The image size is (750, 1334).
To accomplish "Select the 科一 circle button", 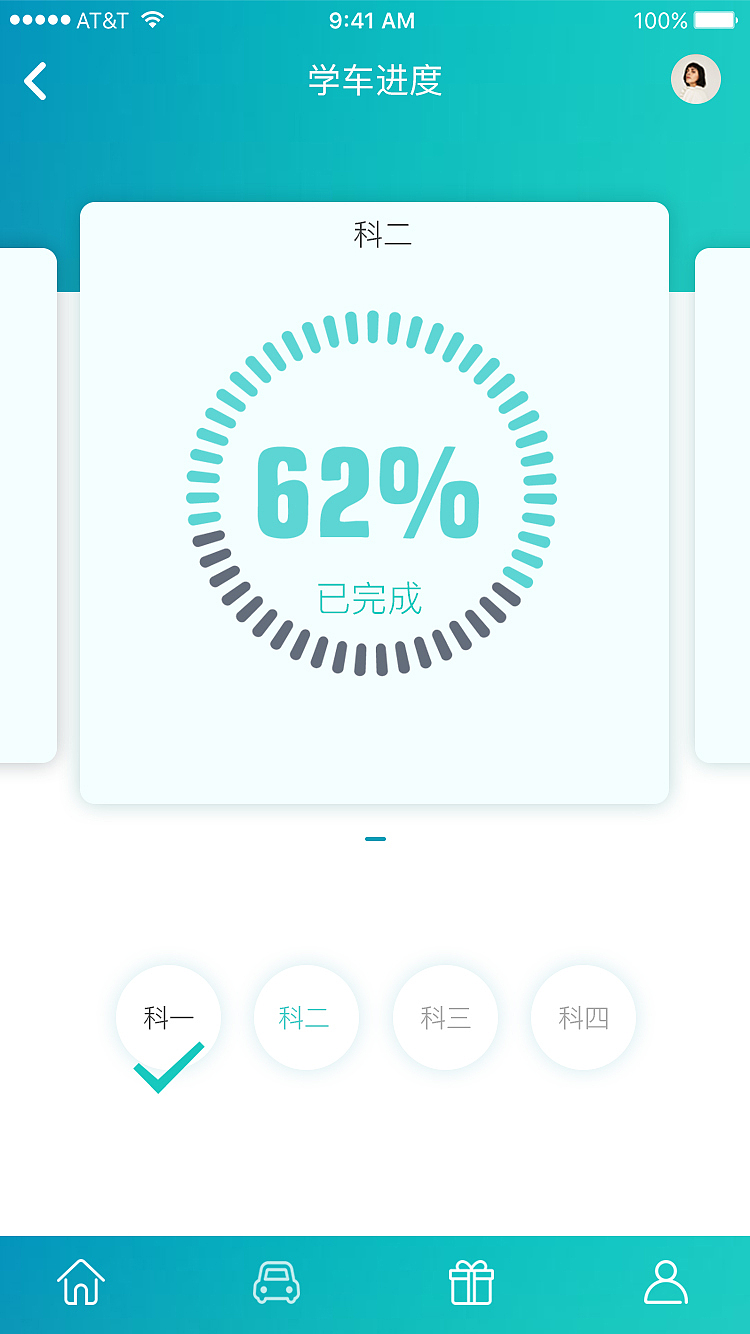I will [x=167, y=1015].
